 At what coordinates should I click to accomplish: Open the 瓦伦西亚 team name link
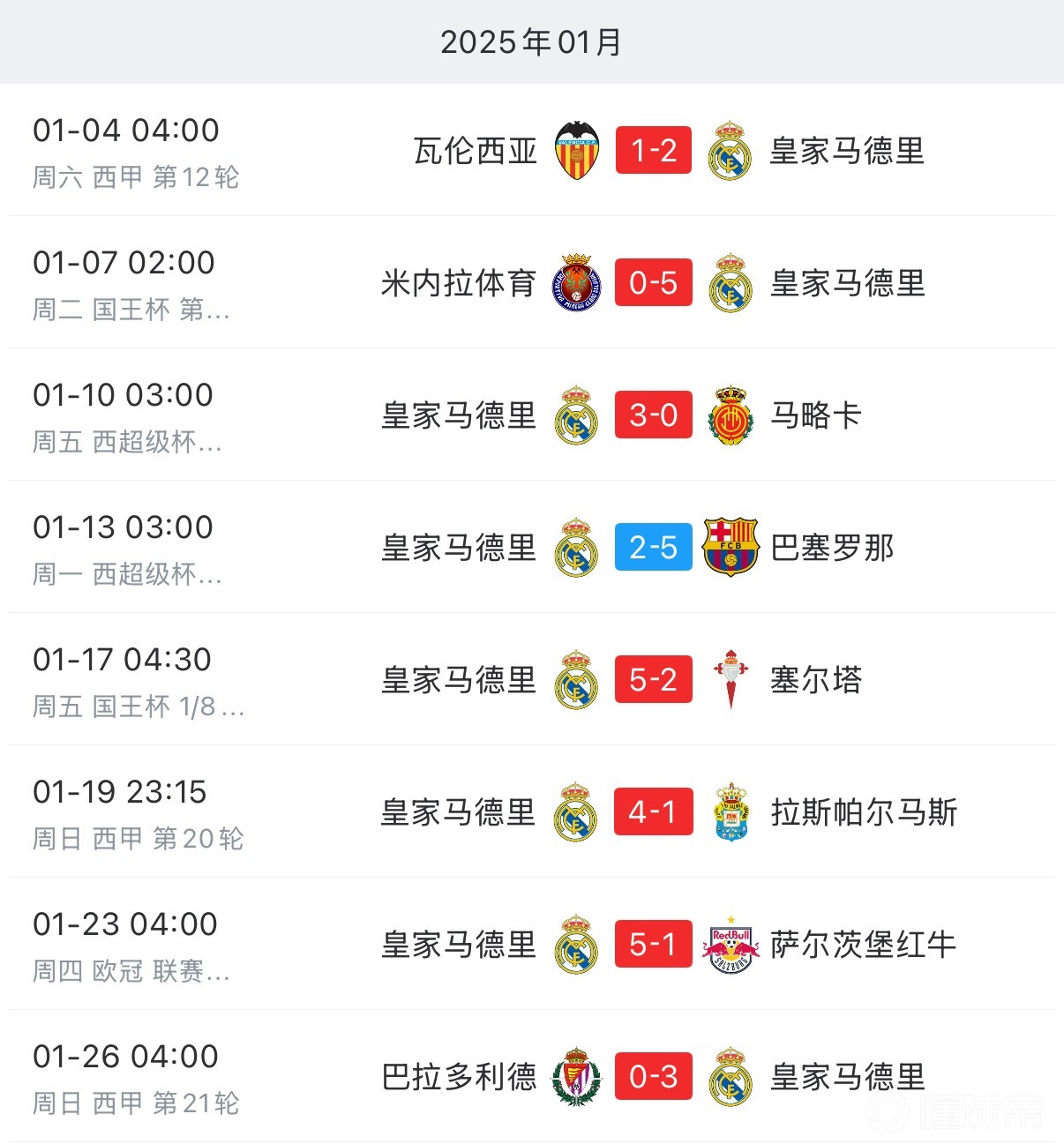pyautogui.click(x=475, y=150)
